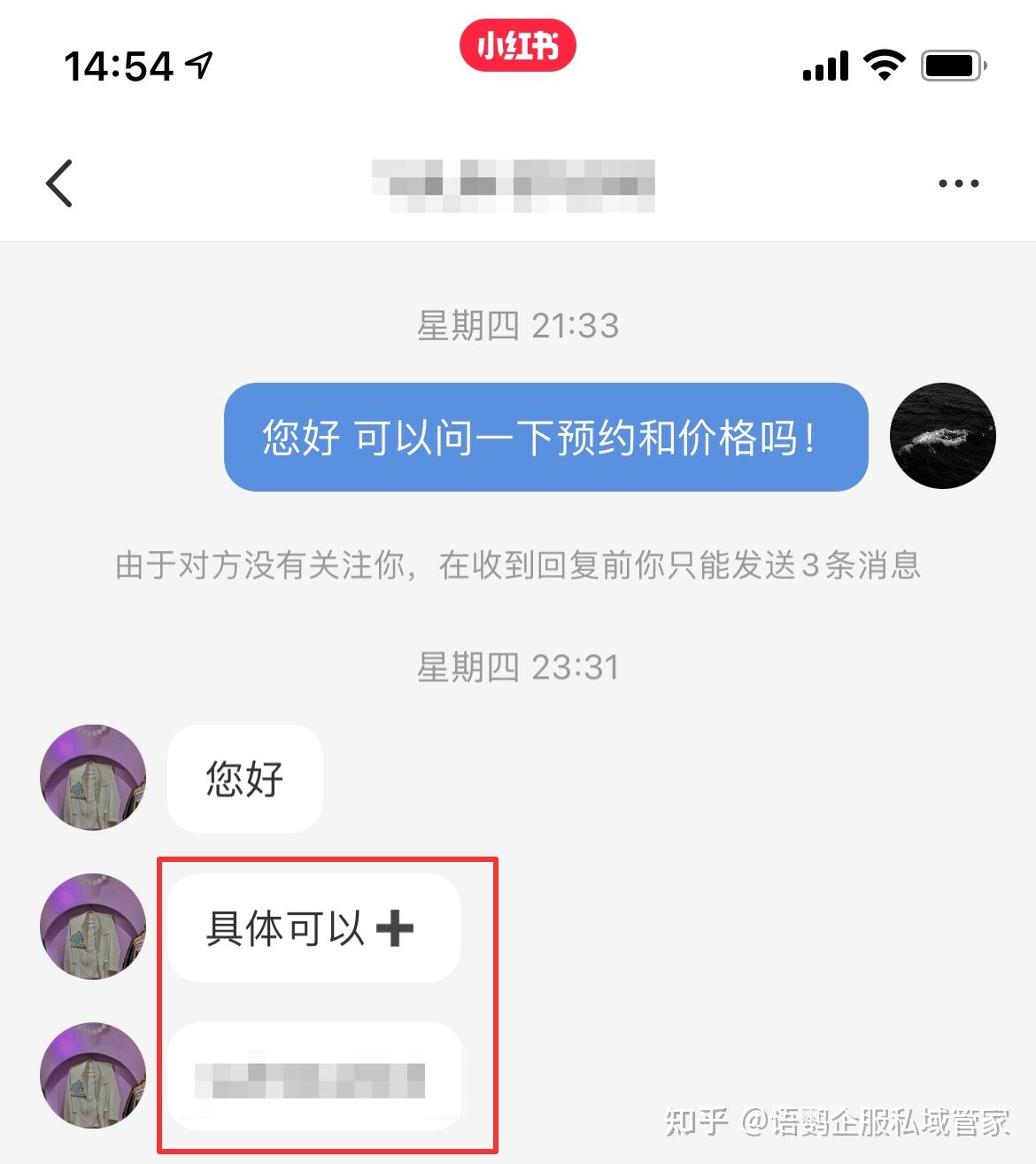This screenshot has width=1036, height=1164.
Task: Open sender's avatar beside the 您好 reply
Action: 93,778
